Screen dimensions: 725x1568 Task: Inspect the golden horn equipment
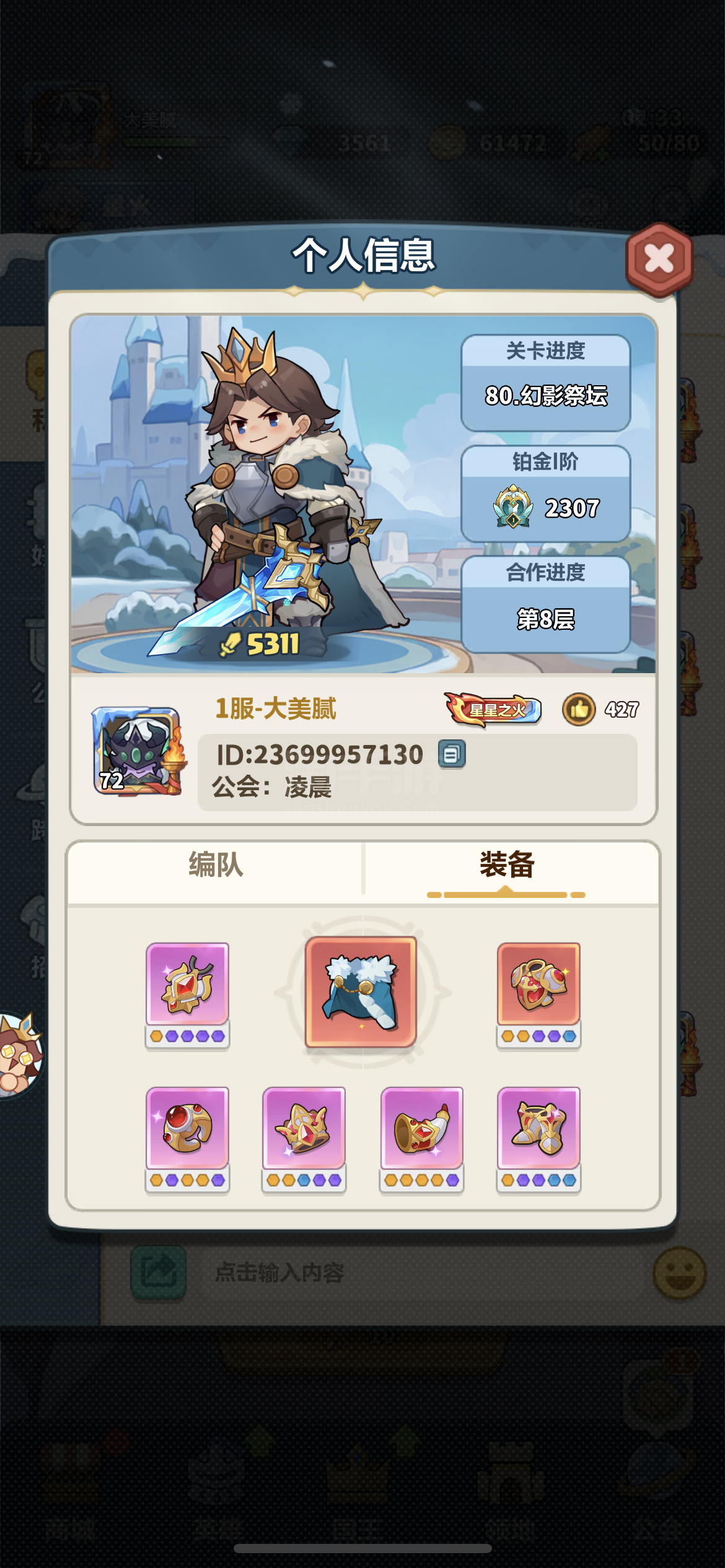(x=421, y=1139)
